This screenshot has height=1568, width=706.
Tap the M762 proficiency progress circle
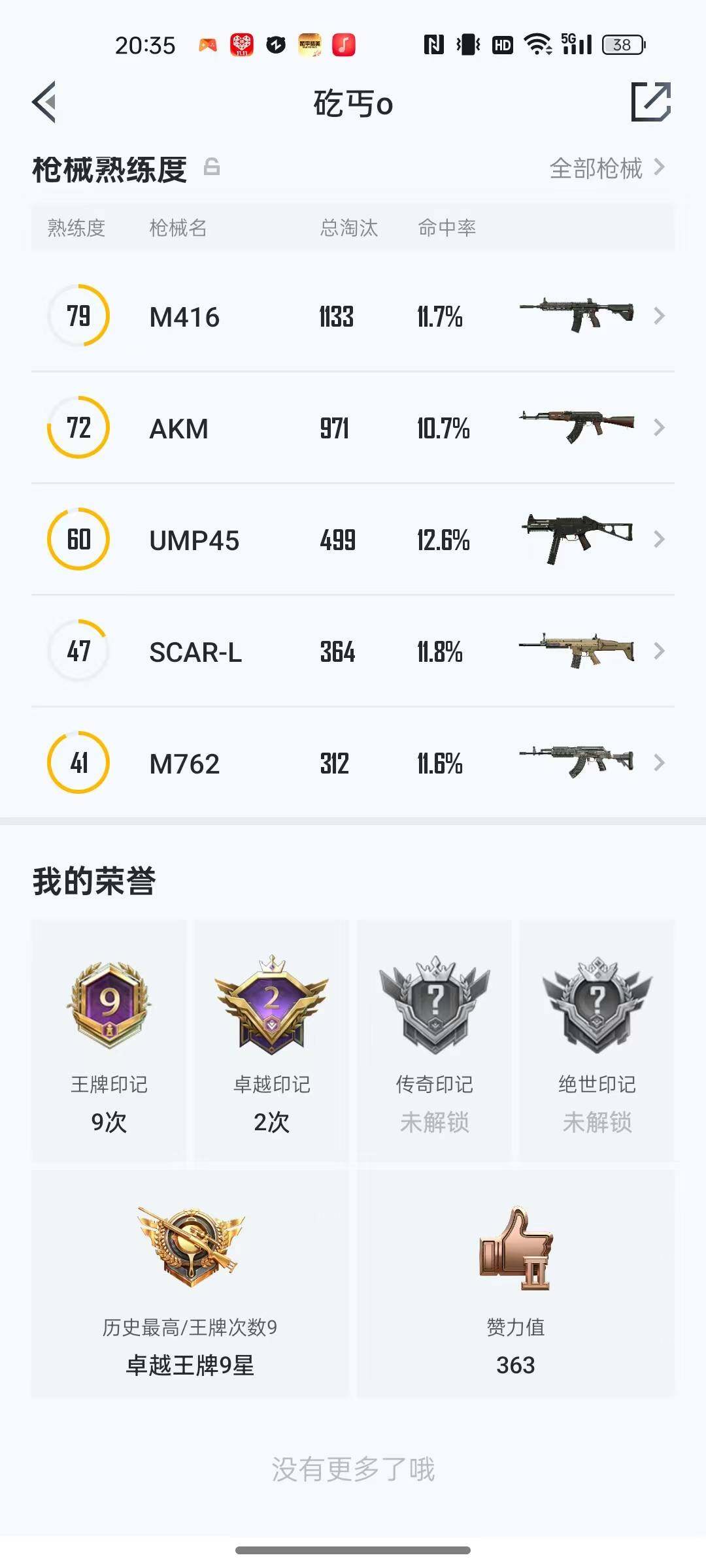coord(78,763)
